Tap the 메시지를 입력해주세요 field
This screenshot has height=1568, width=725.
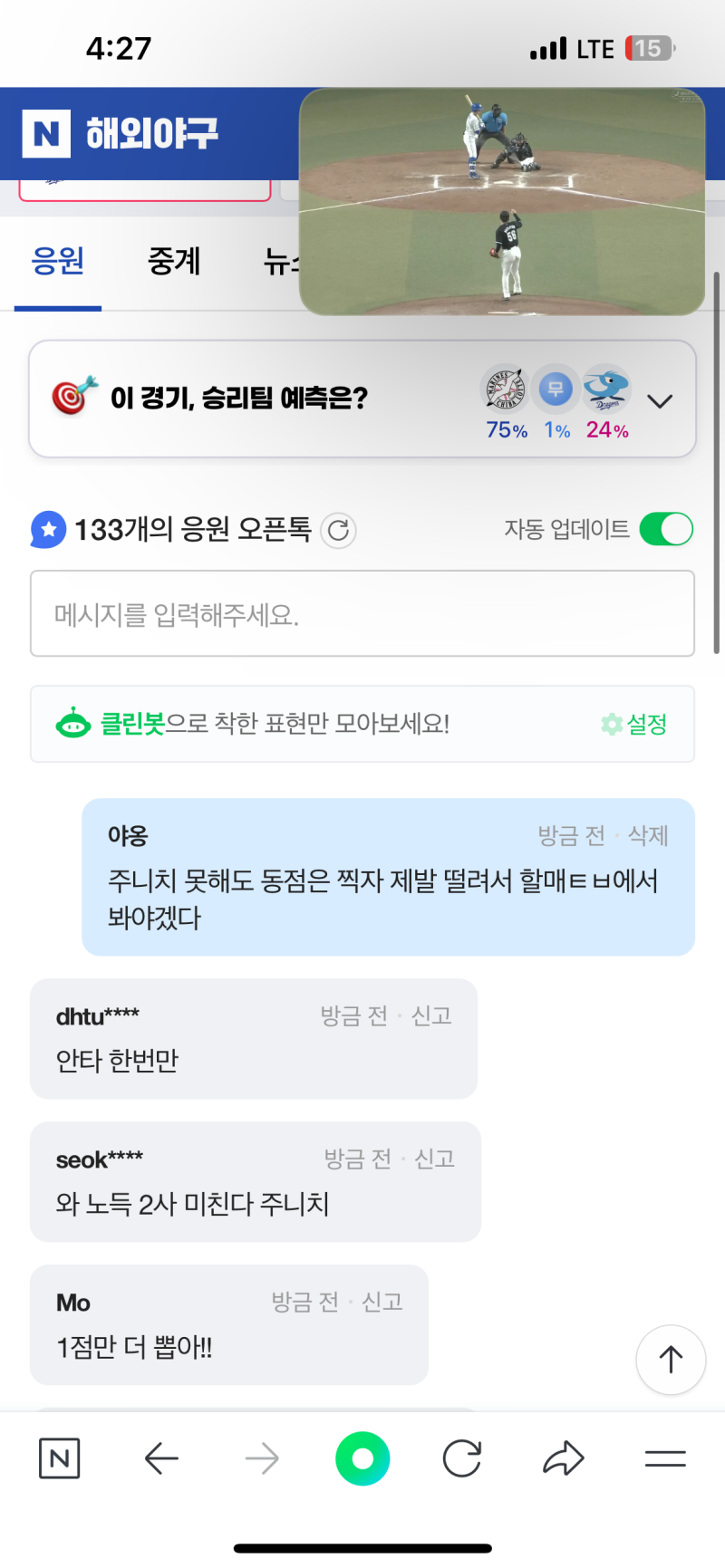362,614
